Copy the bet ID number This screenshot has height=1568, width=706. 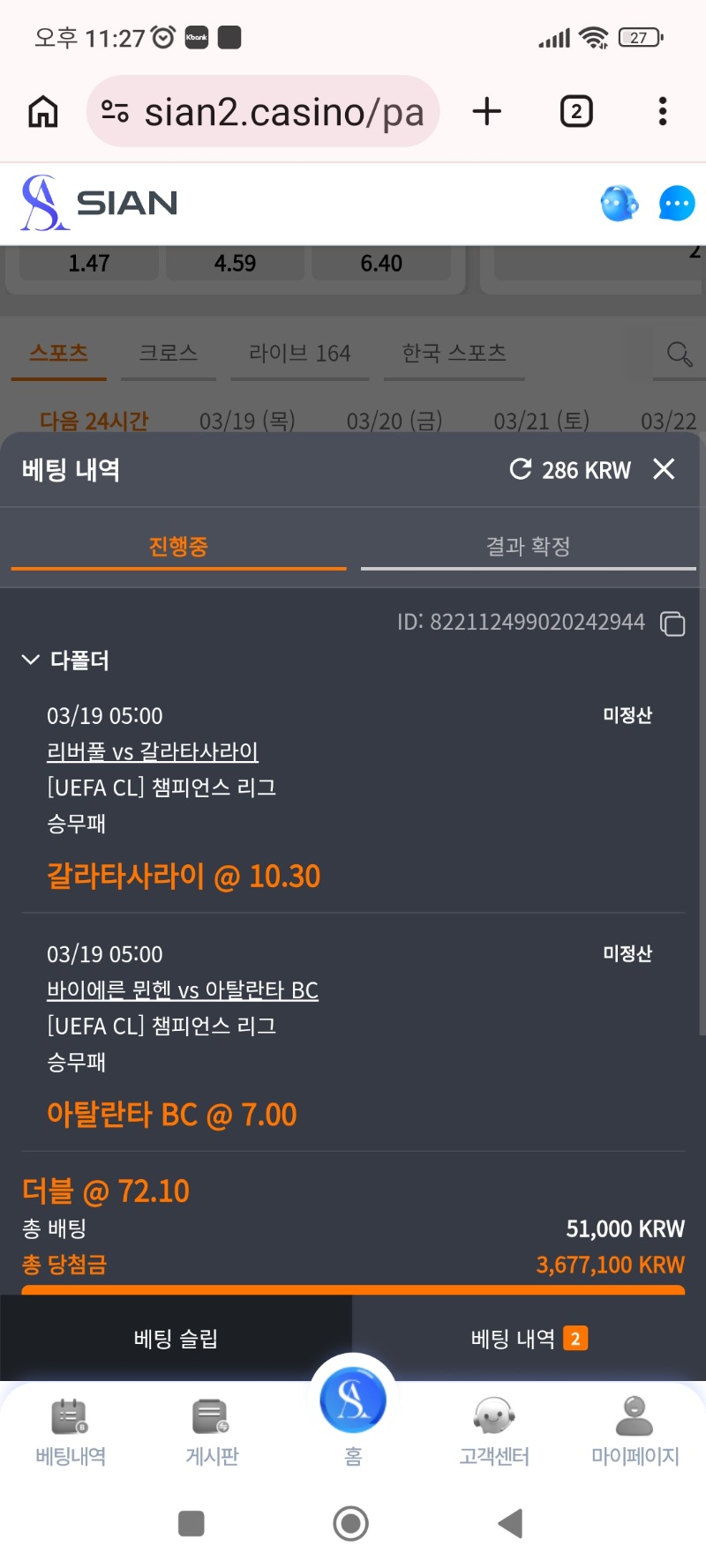click(672, 623)
